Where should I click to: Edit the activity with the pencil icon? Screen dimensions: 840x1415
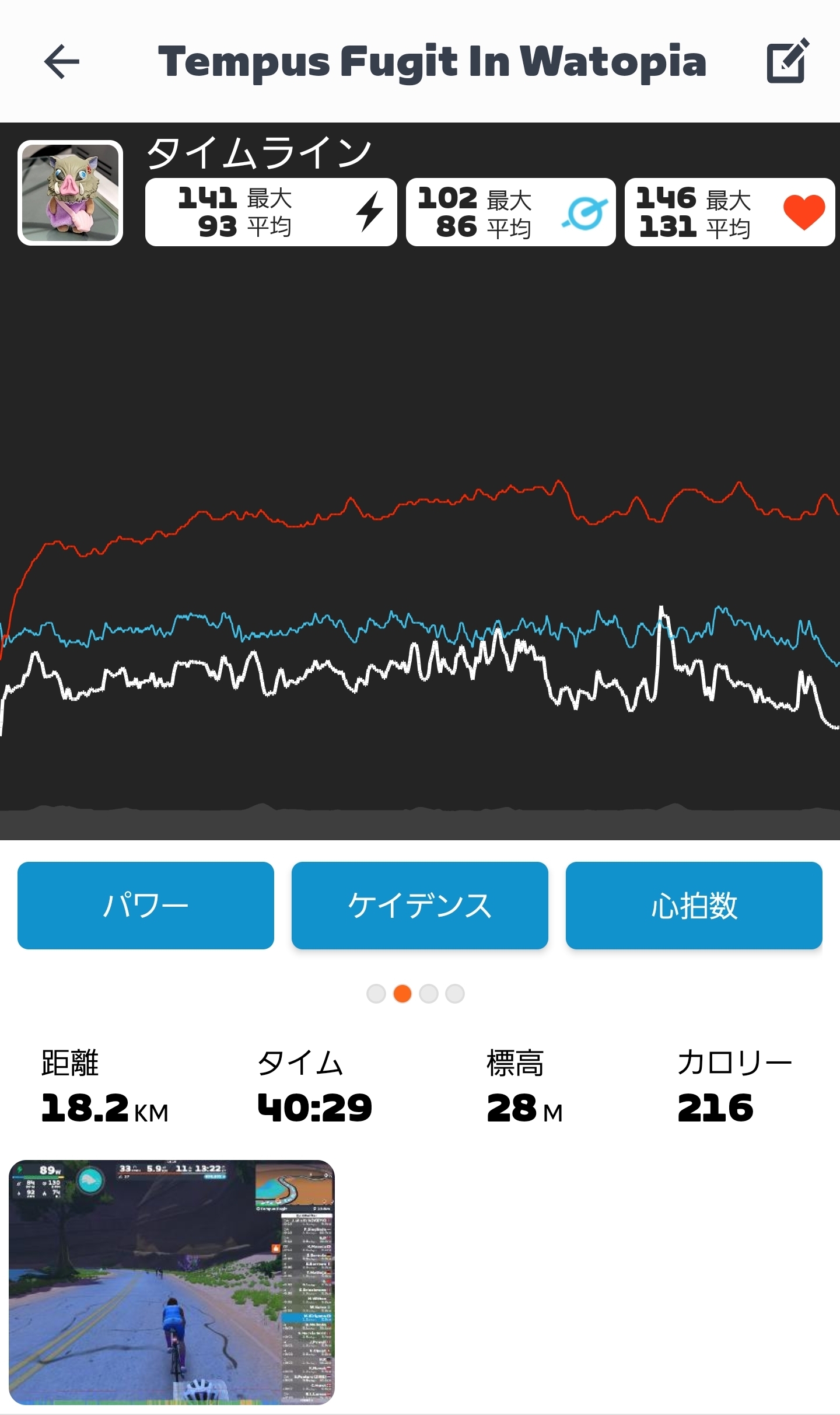[787, 61]
